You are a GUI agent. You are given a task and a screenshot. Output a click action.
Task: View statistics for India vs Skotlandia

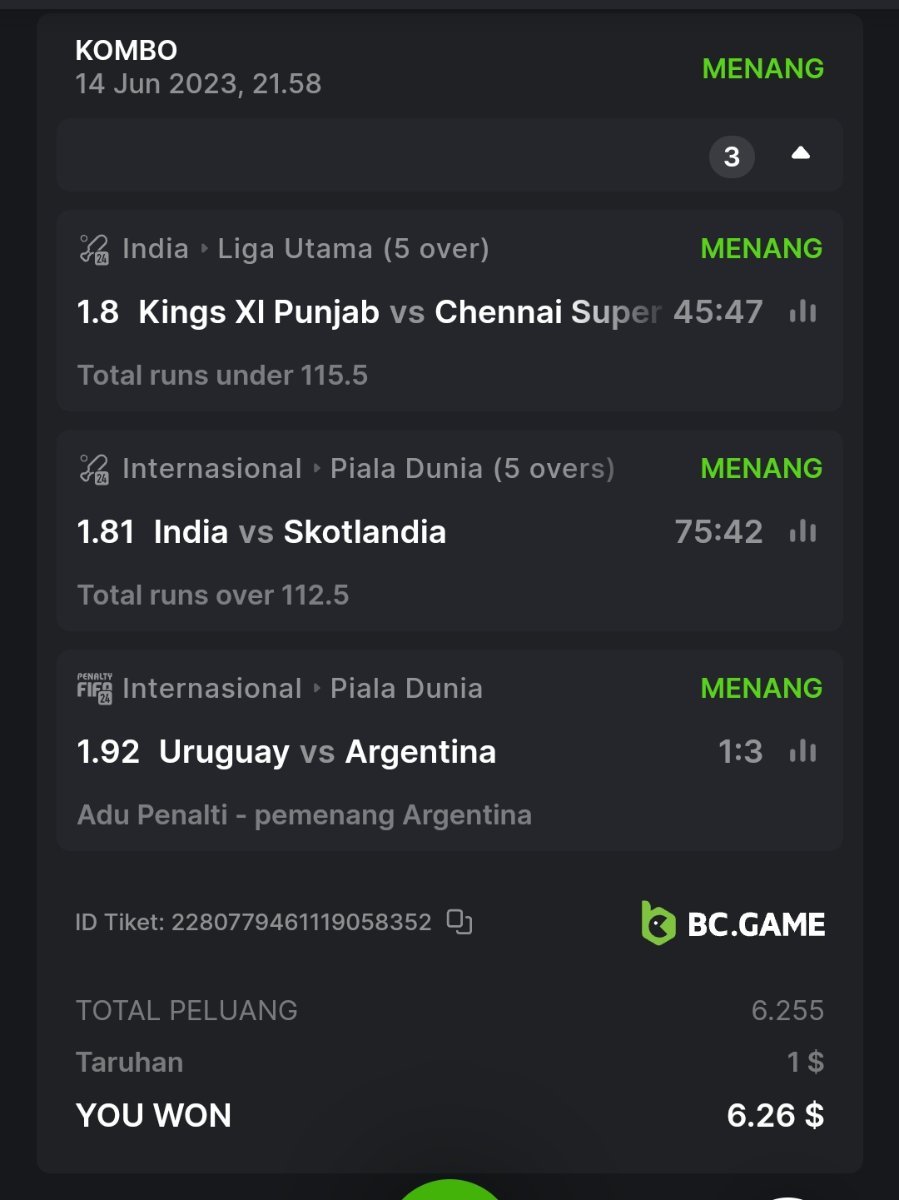point(803,532)
